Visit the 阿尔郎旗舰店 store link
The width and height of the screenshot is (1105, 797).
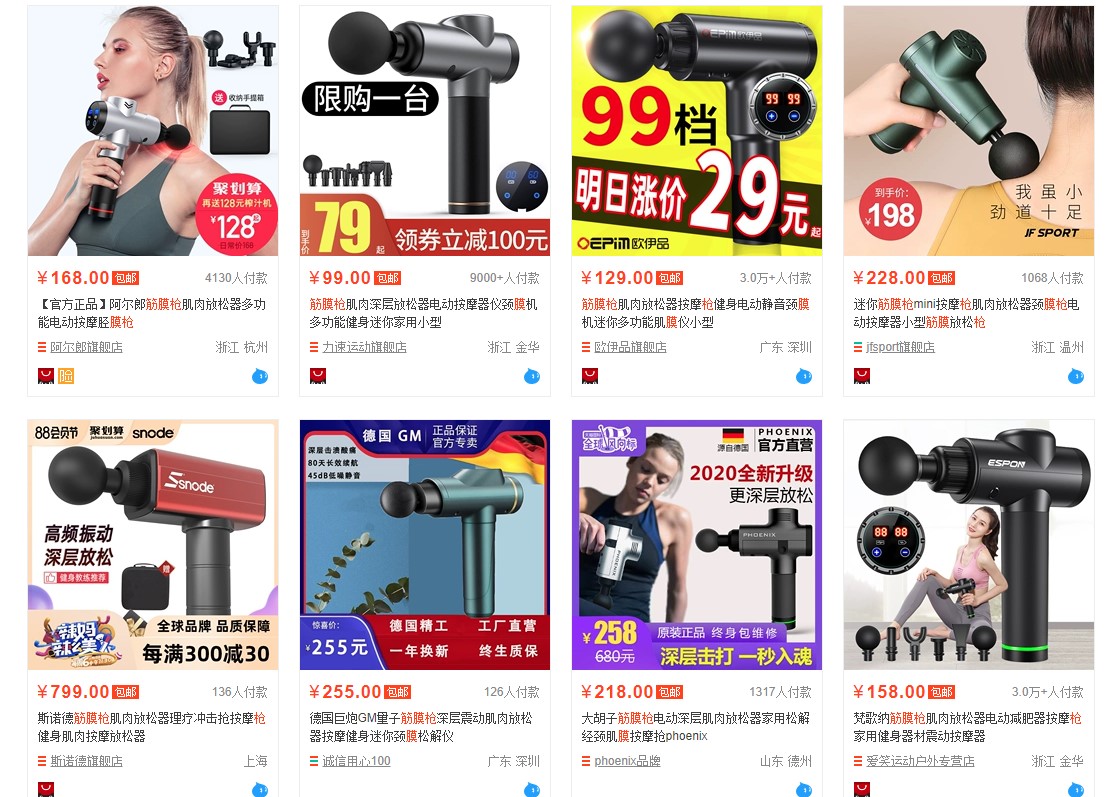[x=86, y=347]
